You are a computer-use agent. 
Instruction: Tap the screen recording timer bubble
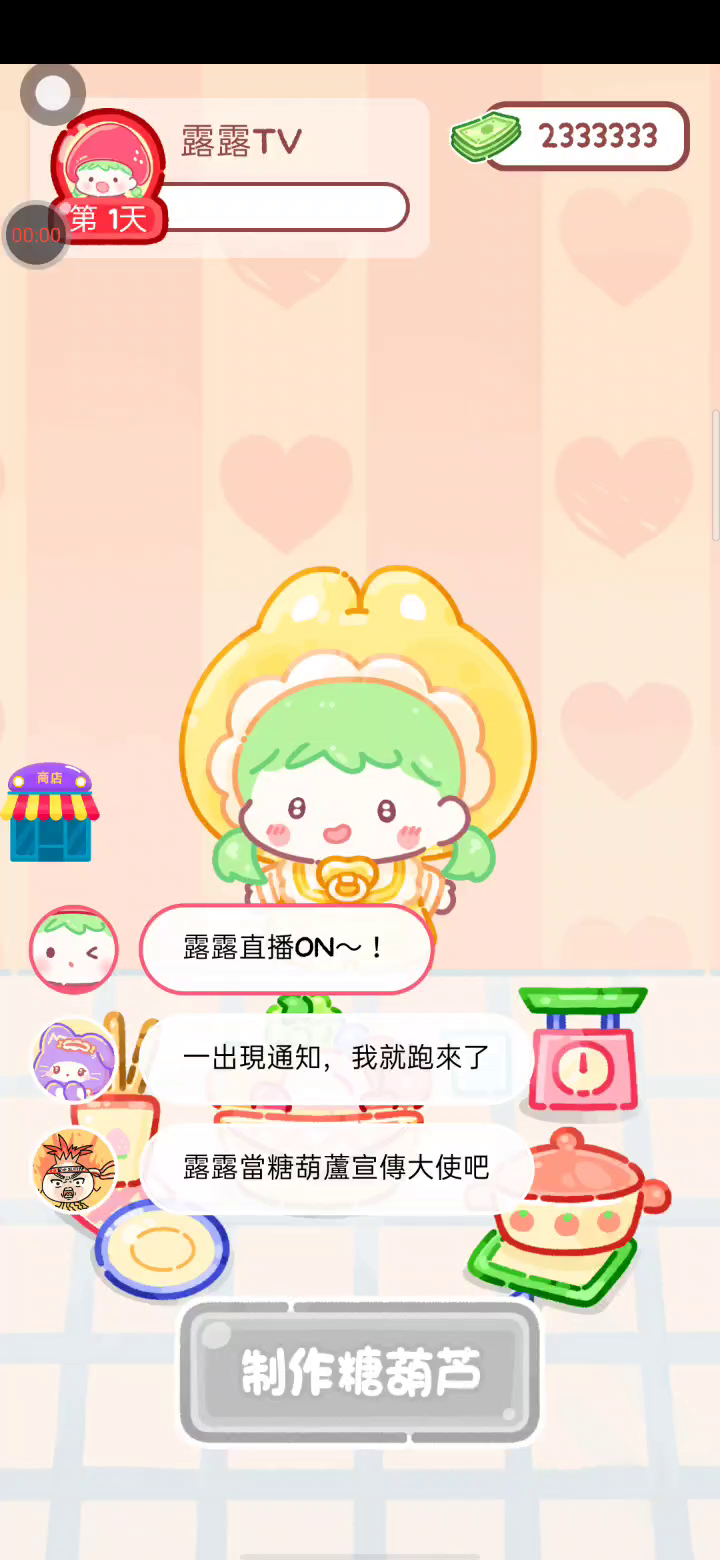click(36, 235)
